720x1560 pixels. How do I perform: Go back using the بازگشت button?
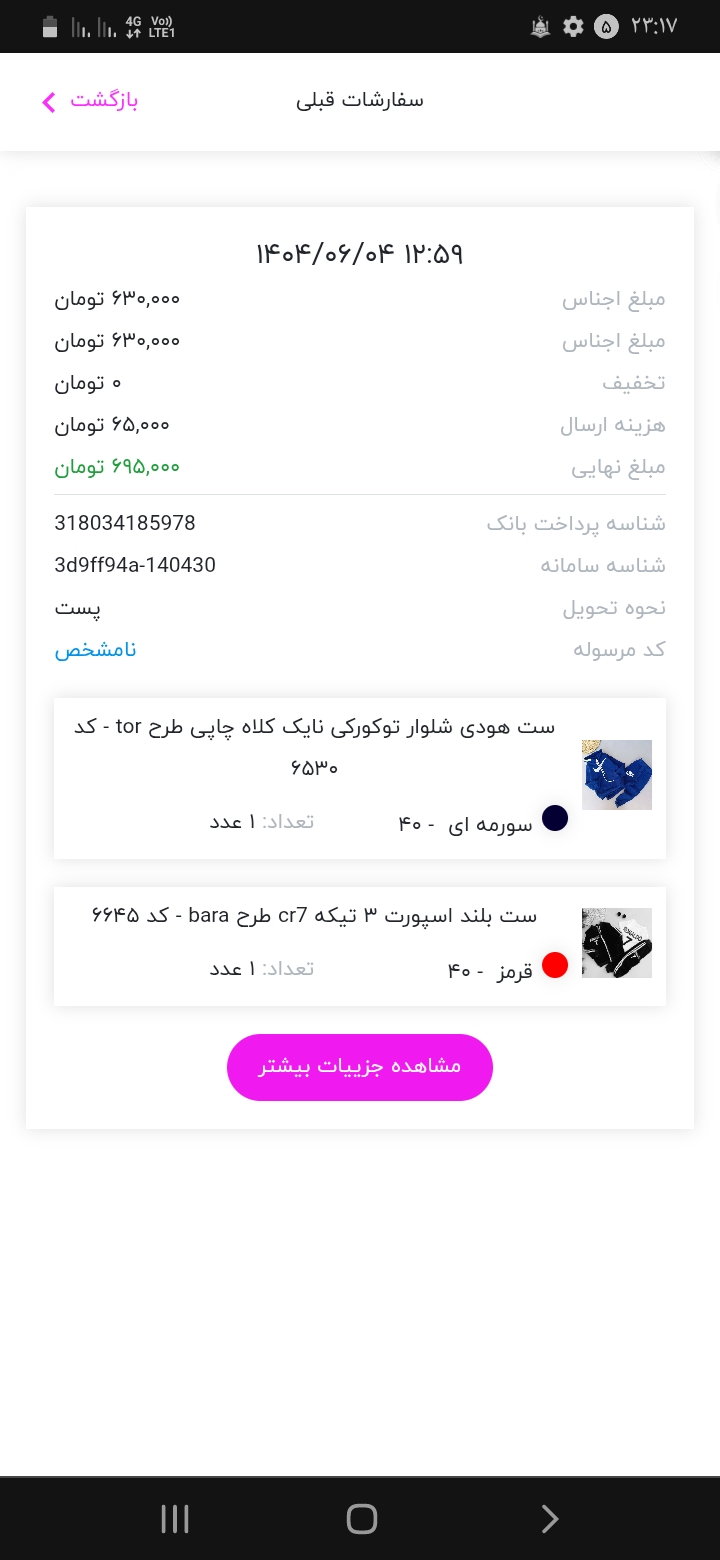[x=90, y=101]
